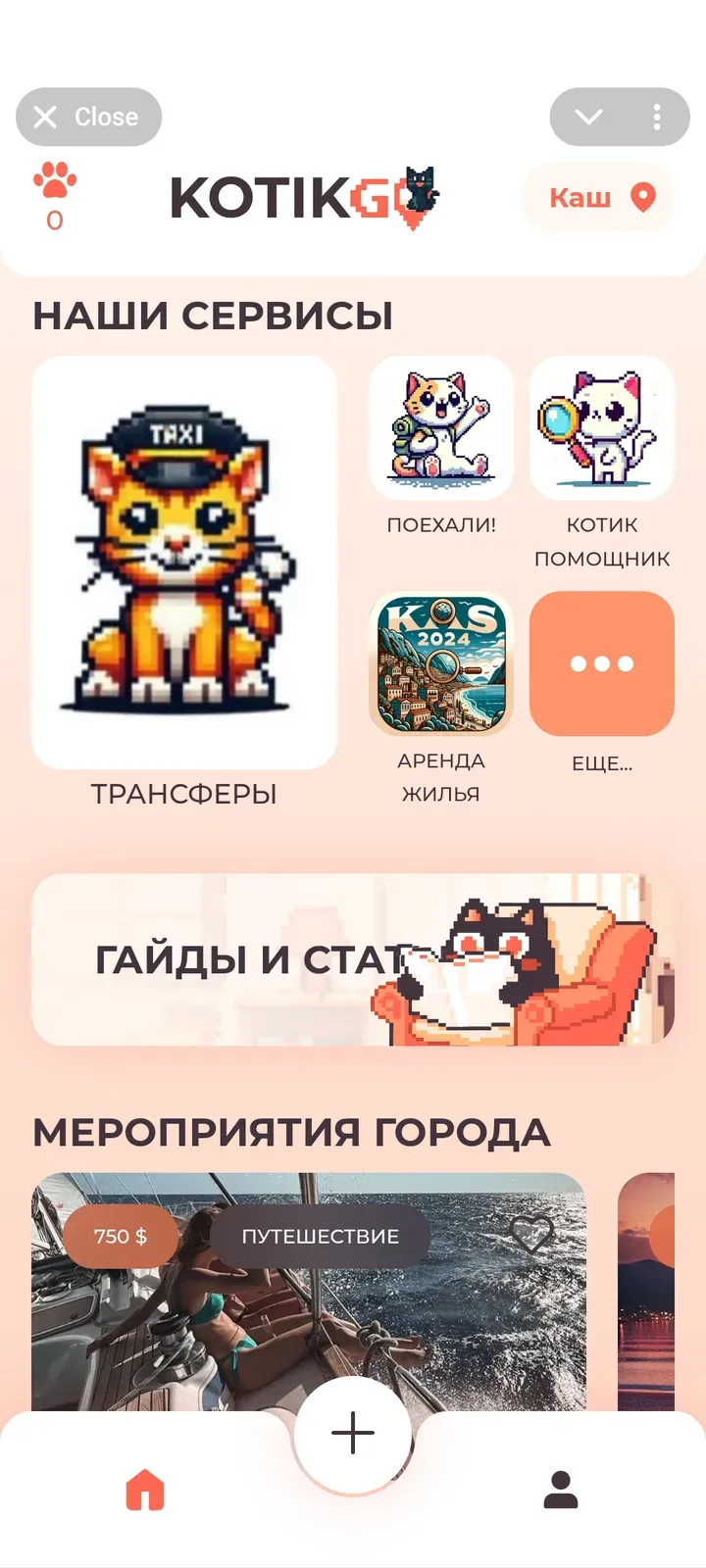
Task: Open the Трансферы taxi service
Action: pos(184,563)
